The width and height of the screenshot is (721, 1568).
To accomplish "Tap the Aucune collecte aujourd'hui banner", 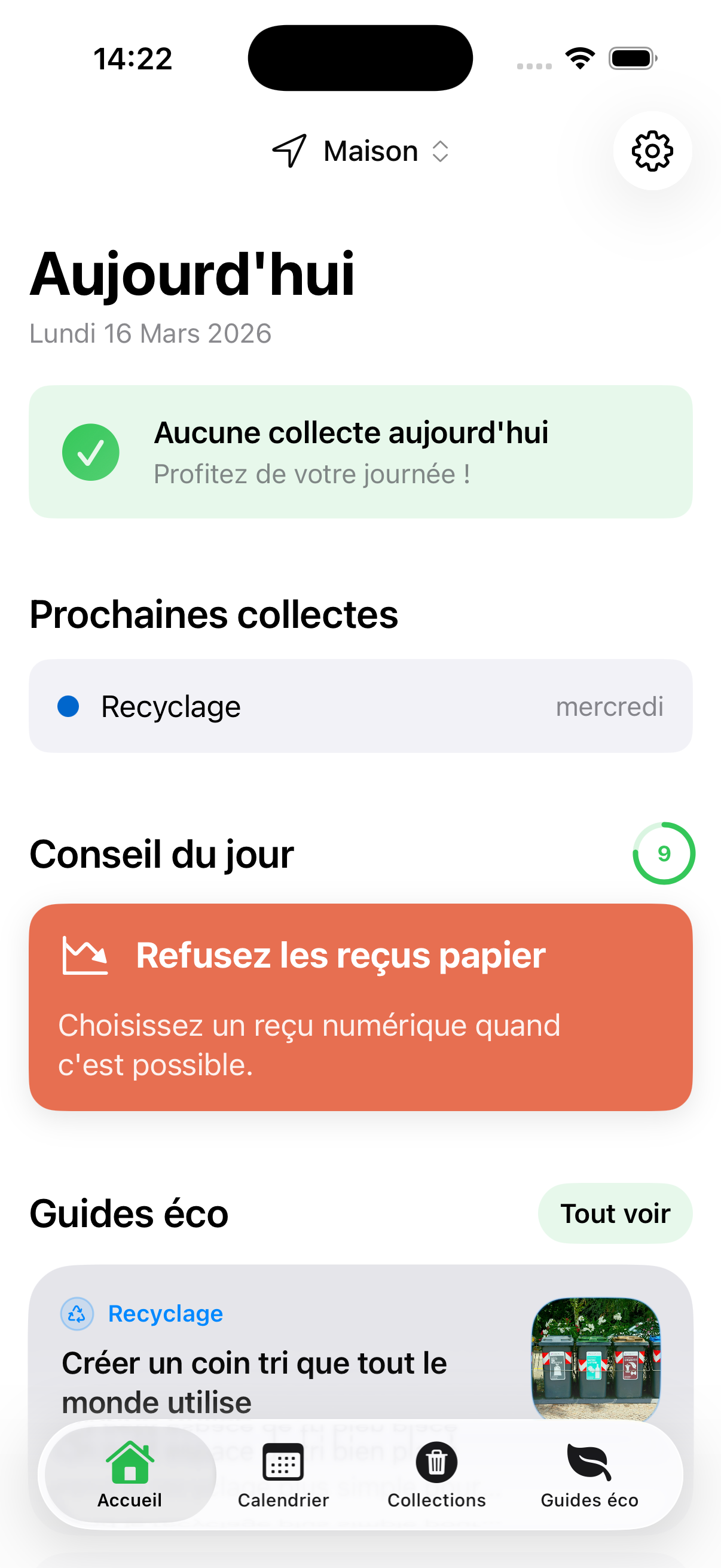I will tap(360, 451).
